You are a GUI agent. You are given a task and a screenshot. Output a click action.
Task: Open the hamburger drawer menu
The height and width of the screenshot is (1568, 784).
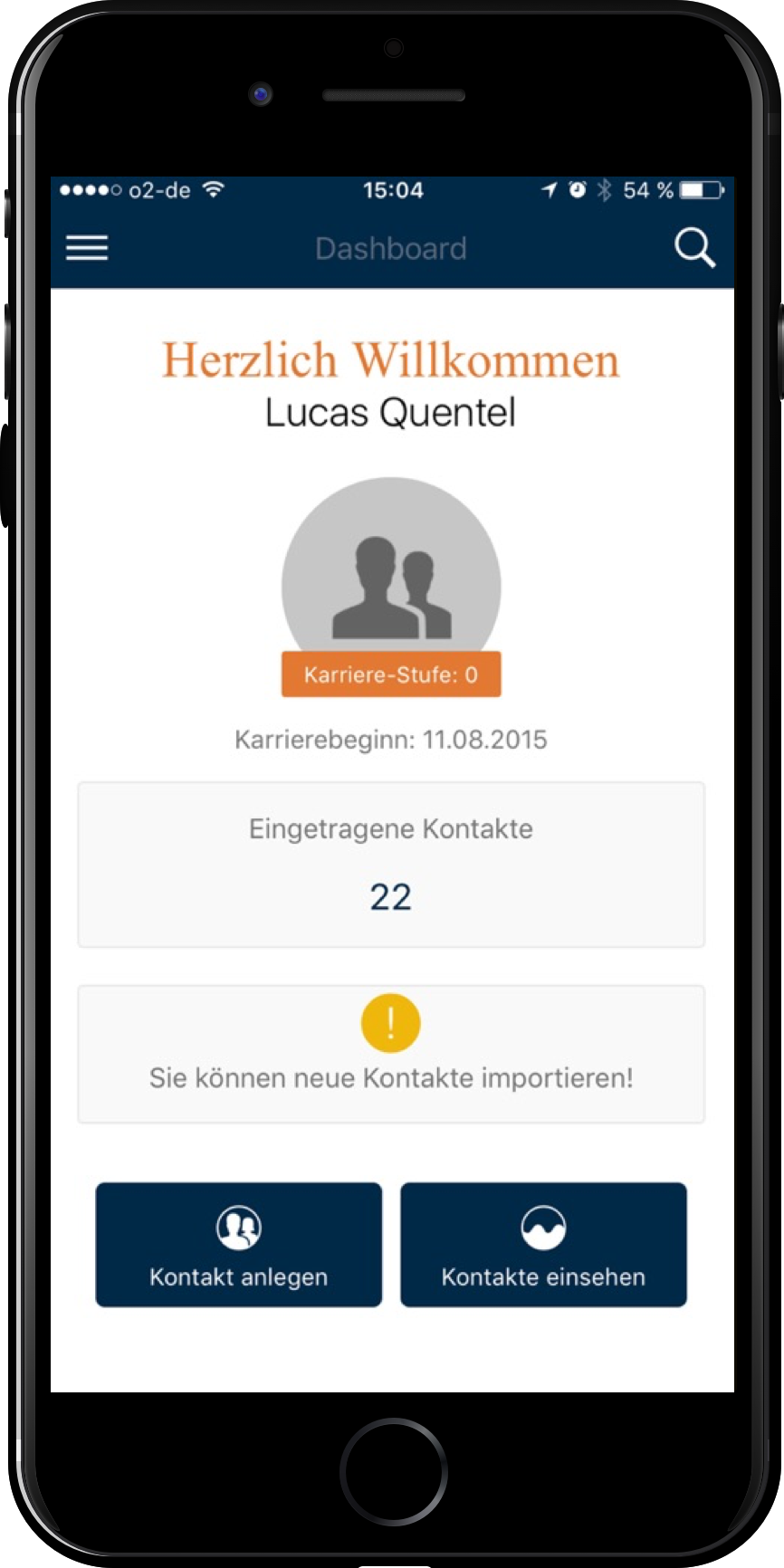pos(87,248)
